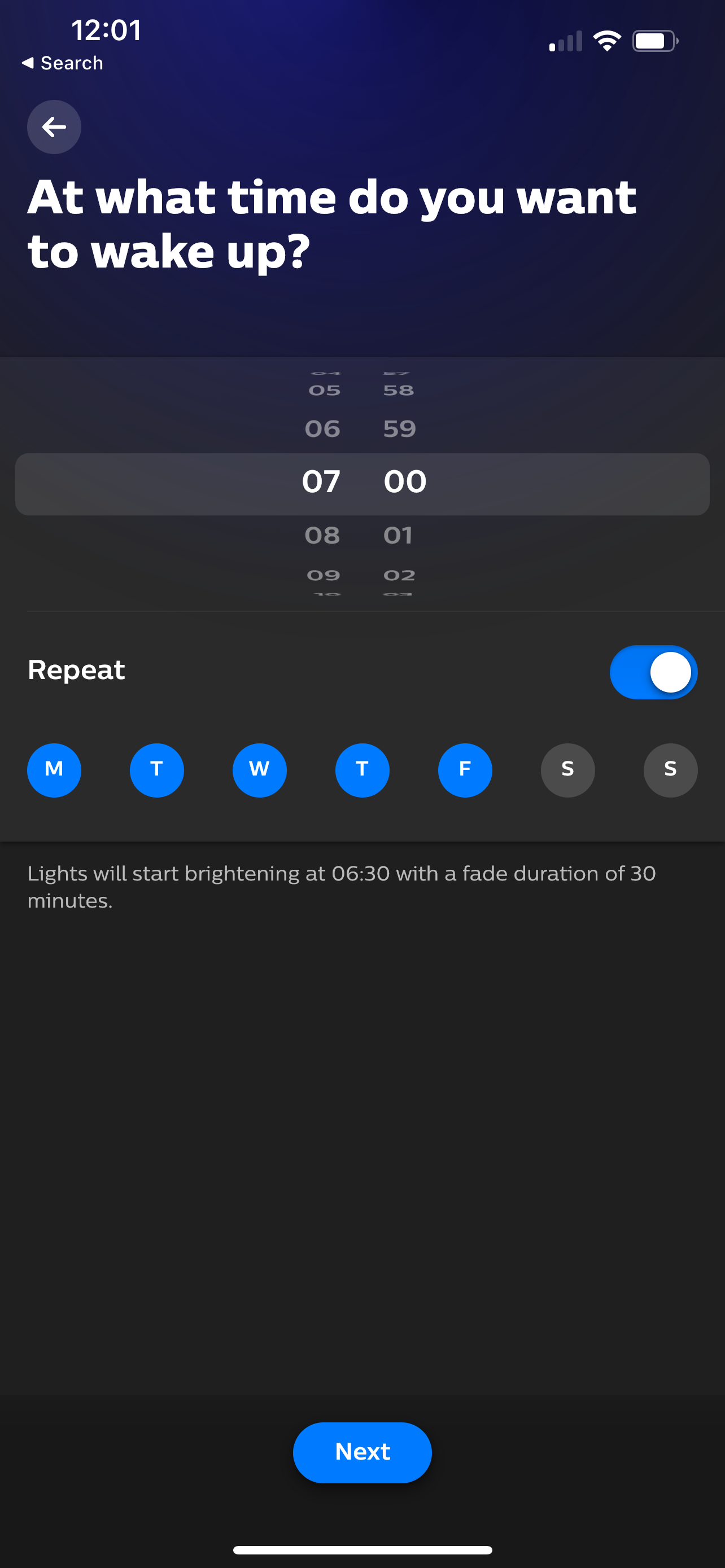Tap the back arrow icon

click(x=54, y=126)
